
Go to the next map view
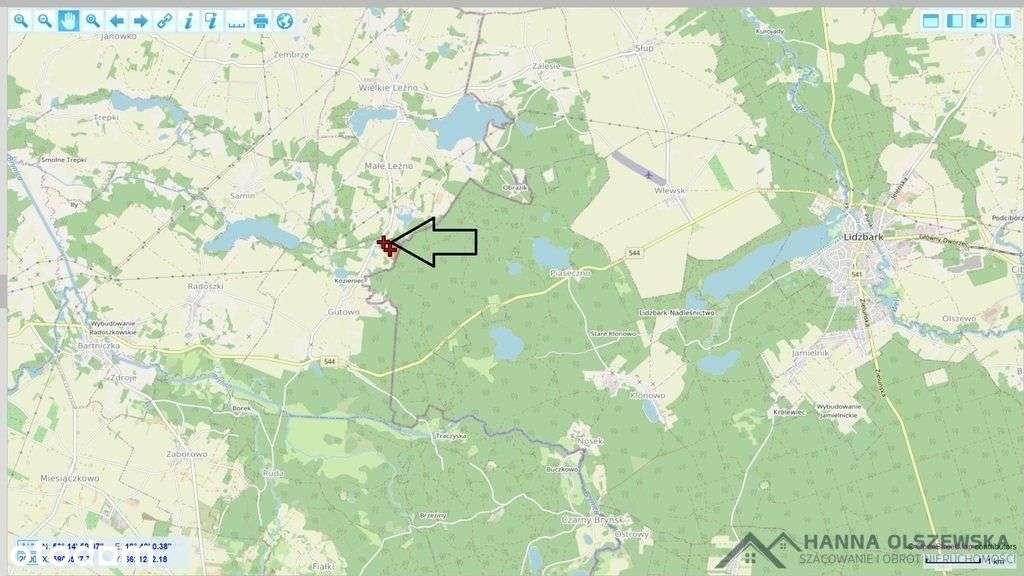tap(140, 20)
